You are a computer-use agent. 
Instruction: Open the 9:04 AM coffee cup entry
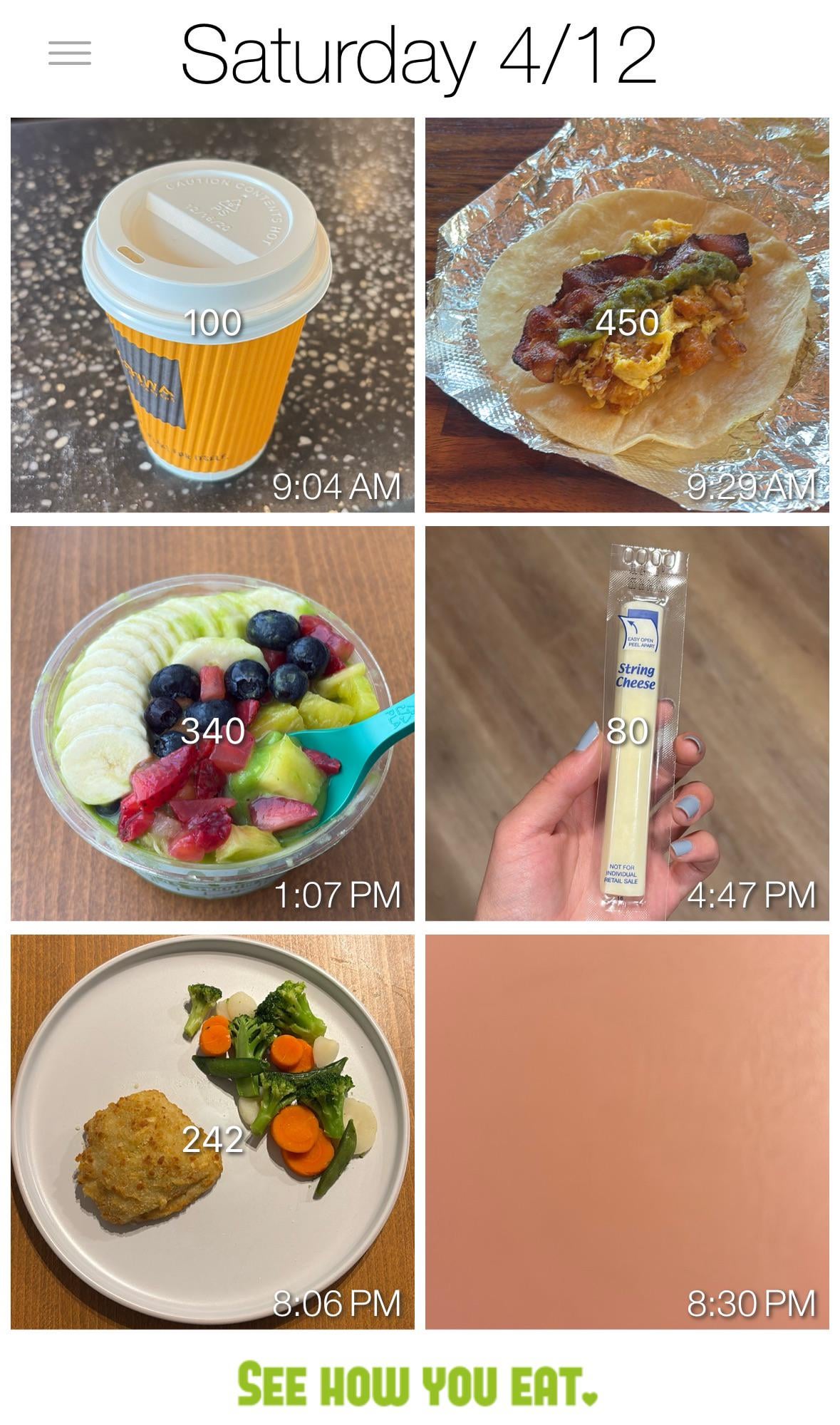pos(212,315)
